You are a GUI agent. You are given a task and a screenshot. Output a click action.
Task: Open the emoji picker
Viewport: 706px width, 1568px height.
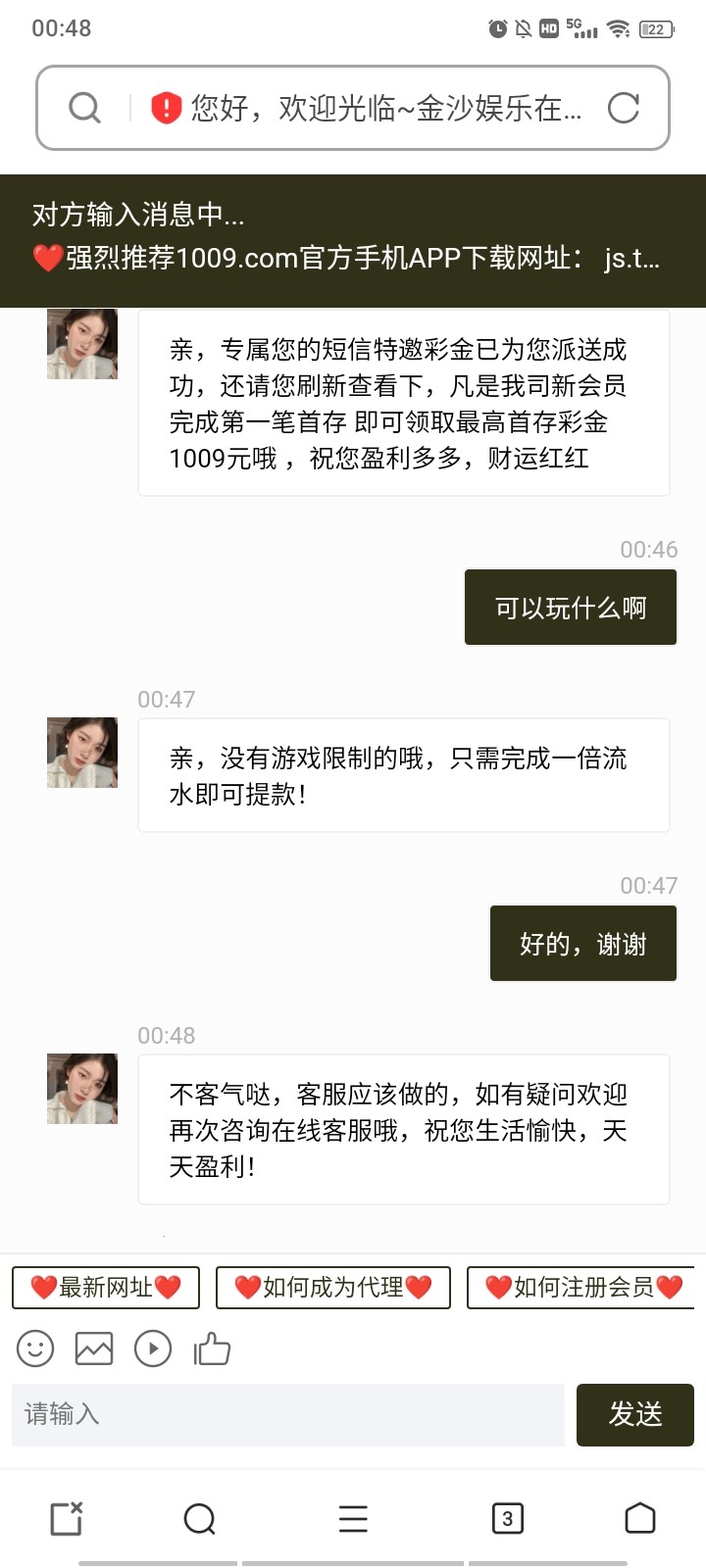pos(34,1348)
